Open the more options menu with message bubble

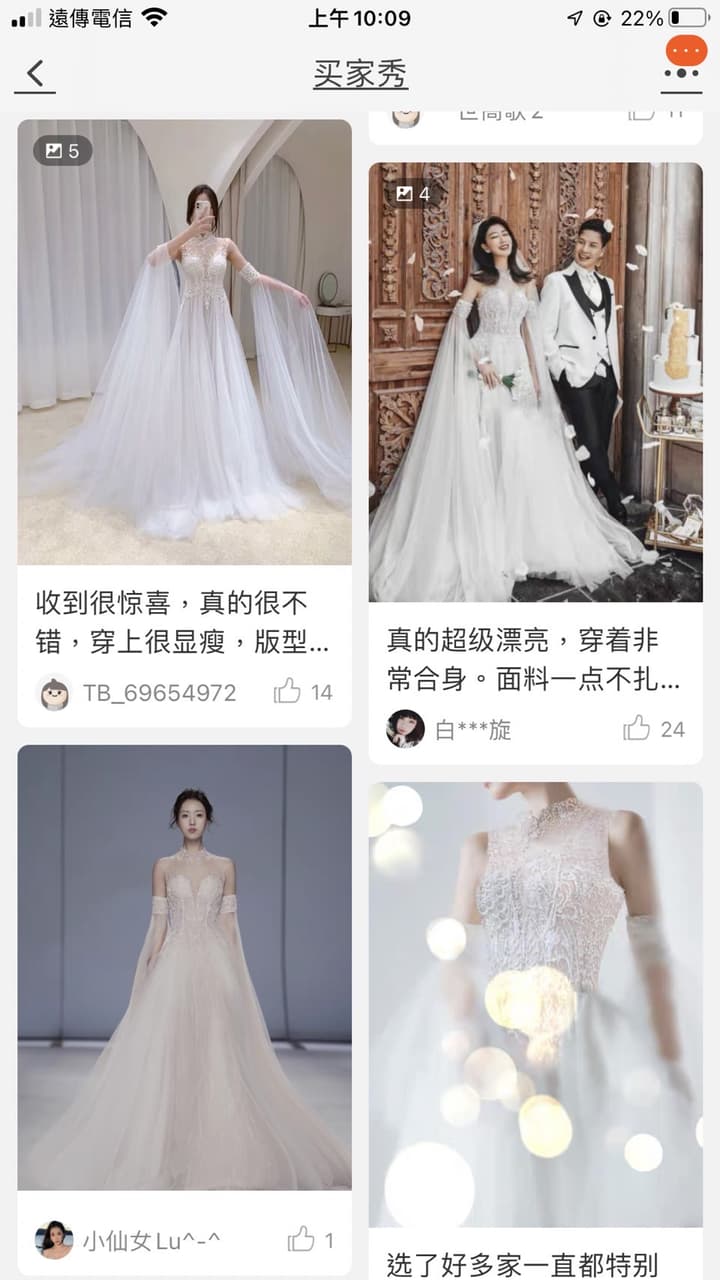click(684, 62)
